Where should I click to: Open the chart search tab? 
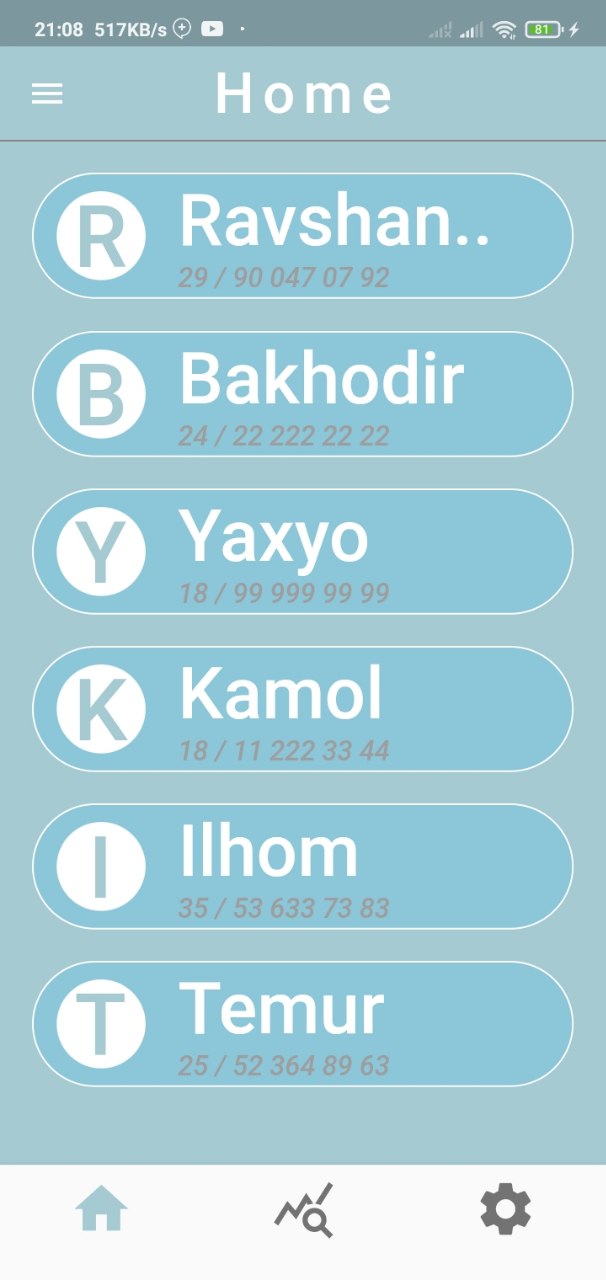click(x=304, y=1210)
